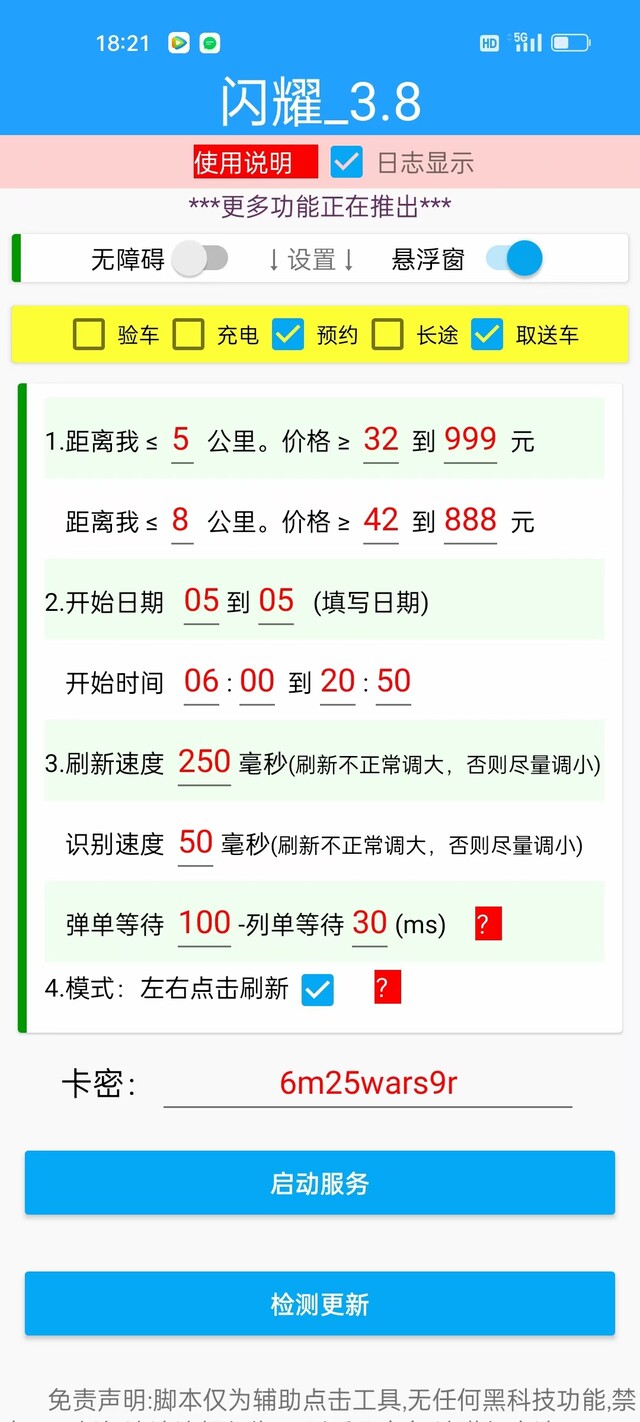Open the help question mark beside 列单等待
The image size is (640, 1422).
(x=488, y=924)
